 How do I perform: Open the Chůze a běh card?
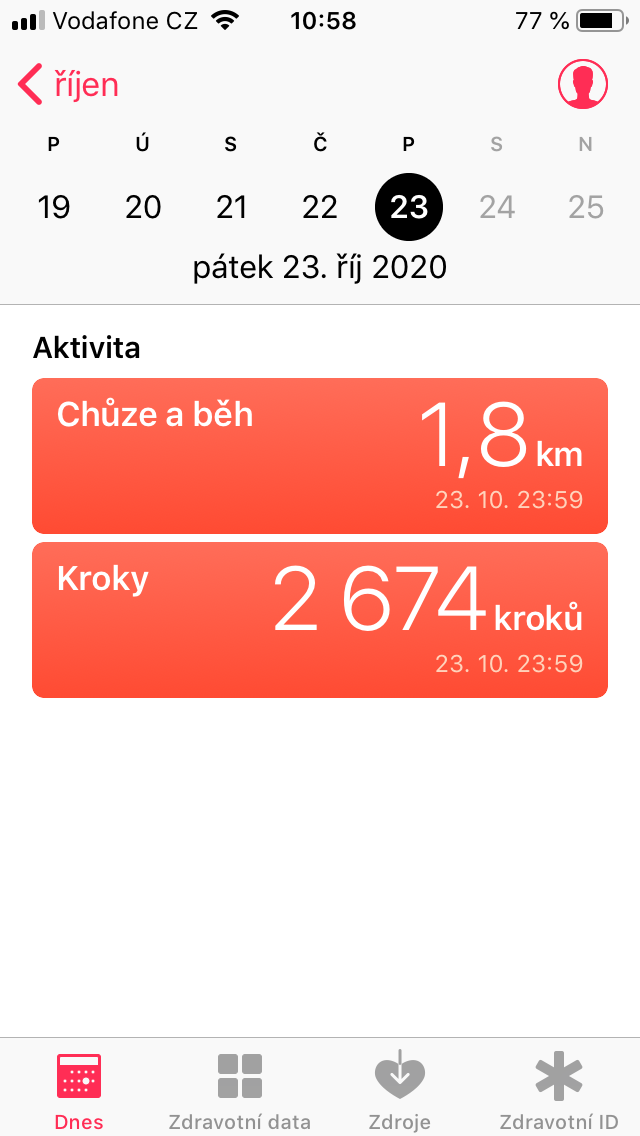tap(320, 456)
